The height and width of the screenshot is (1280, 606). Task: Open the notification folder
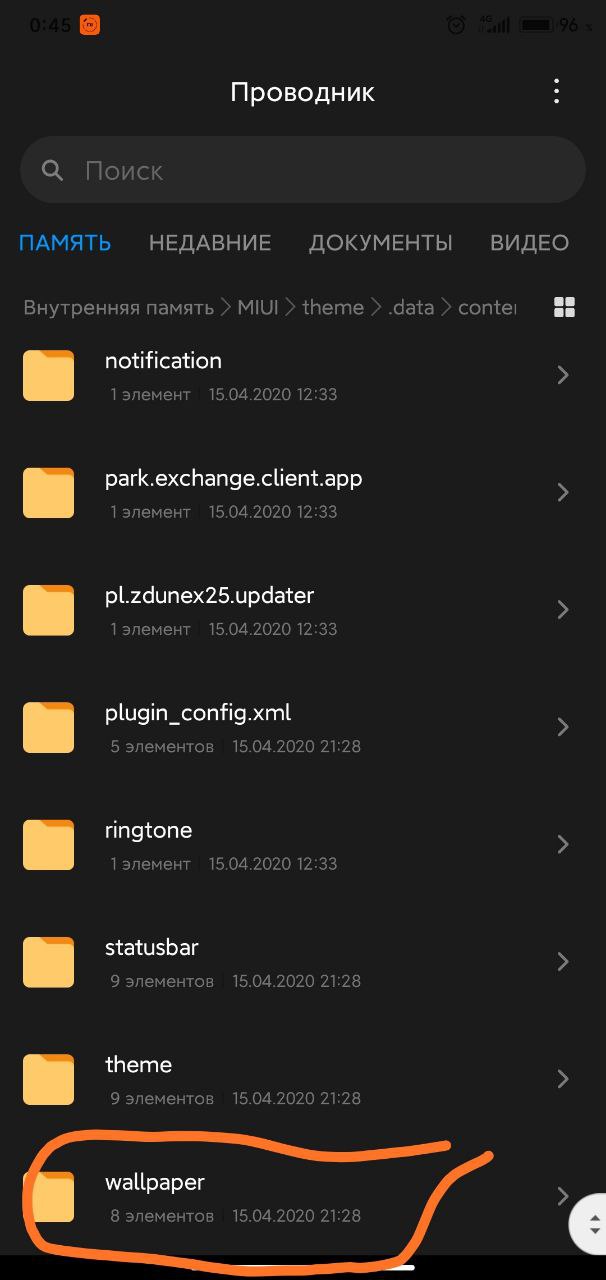303,376
